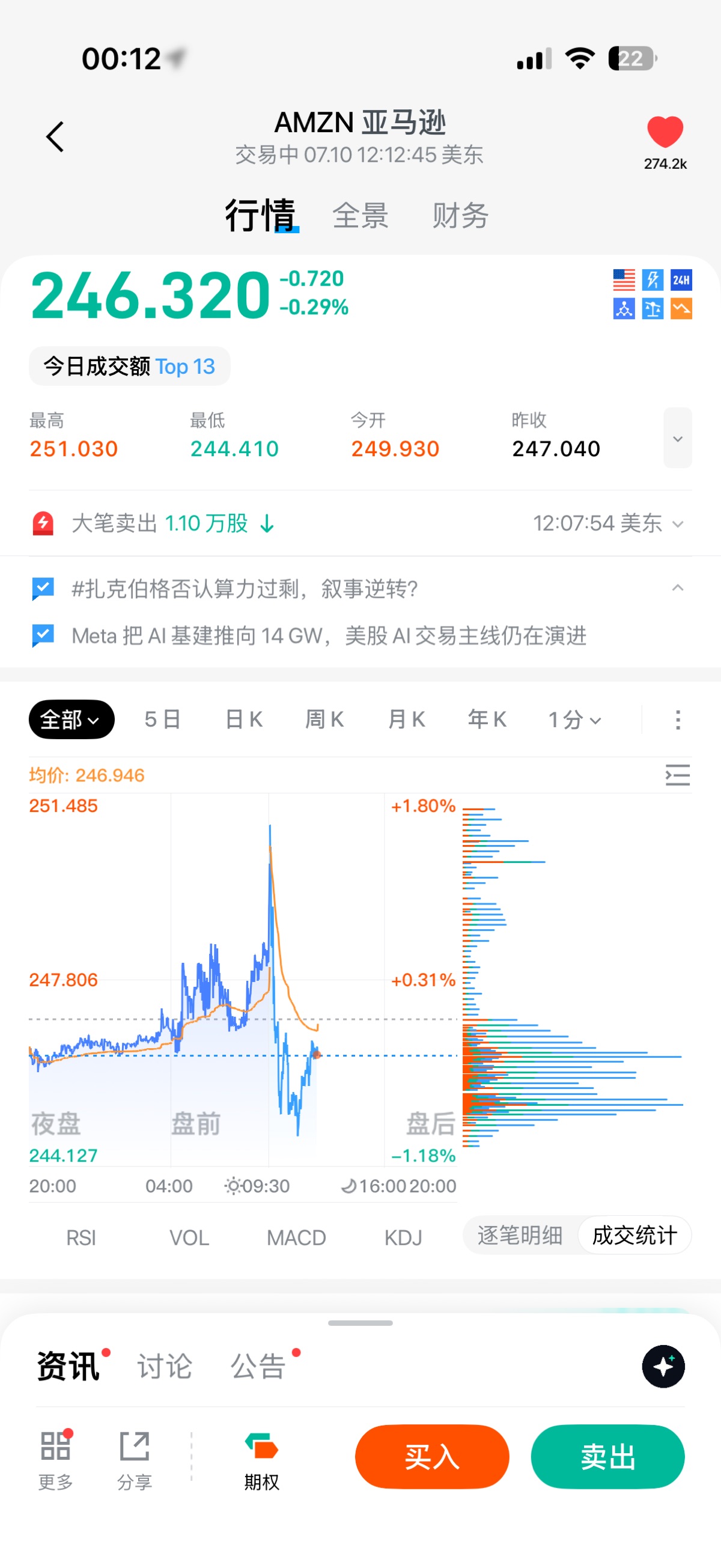721x1568 pixels.
Task: Select the 日K chart period
Action: coord(243,719)
